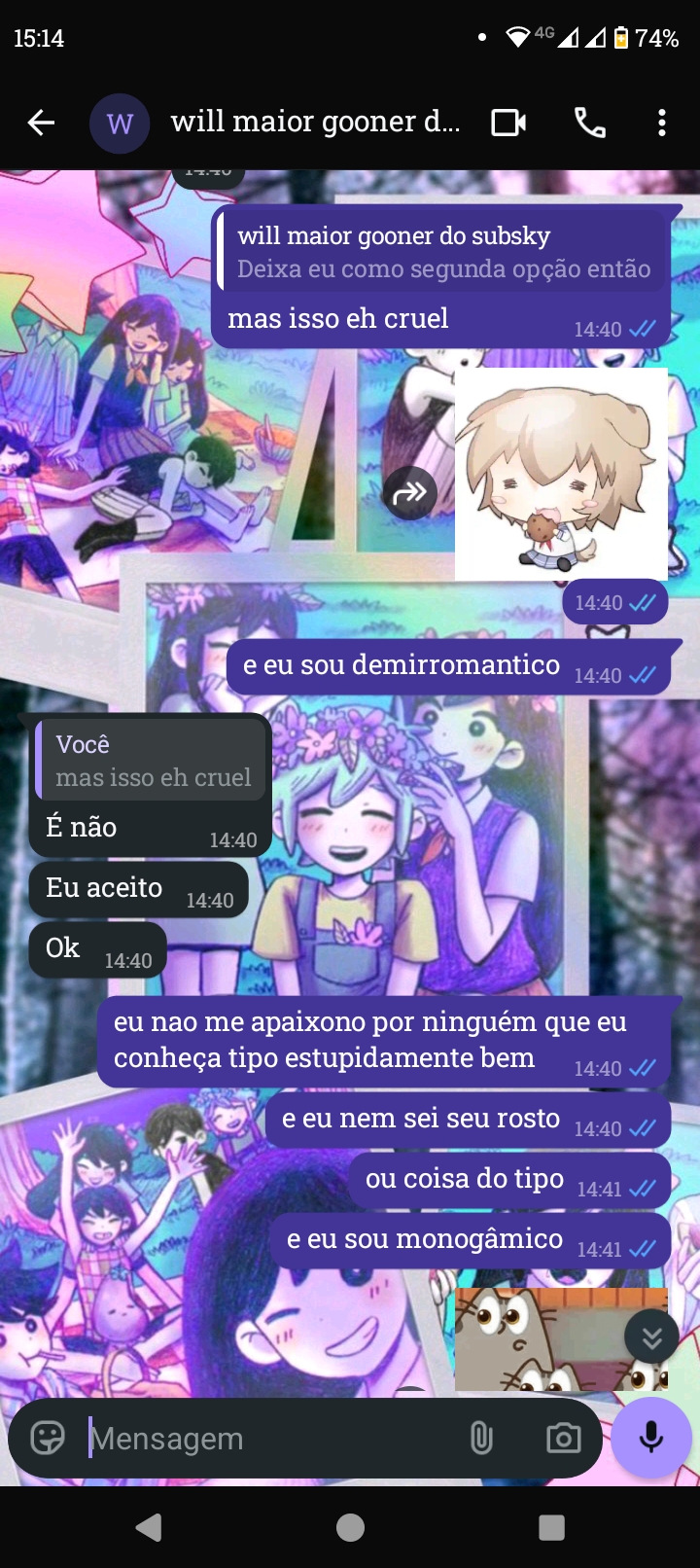The width and height of the screenshot is (700, 1568).
Task: Go to the Android home screen
Action: click(x=350, y=1527)
